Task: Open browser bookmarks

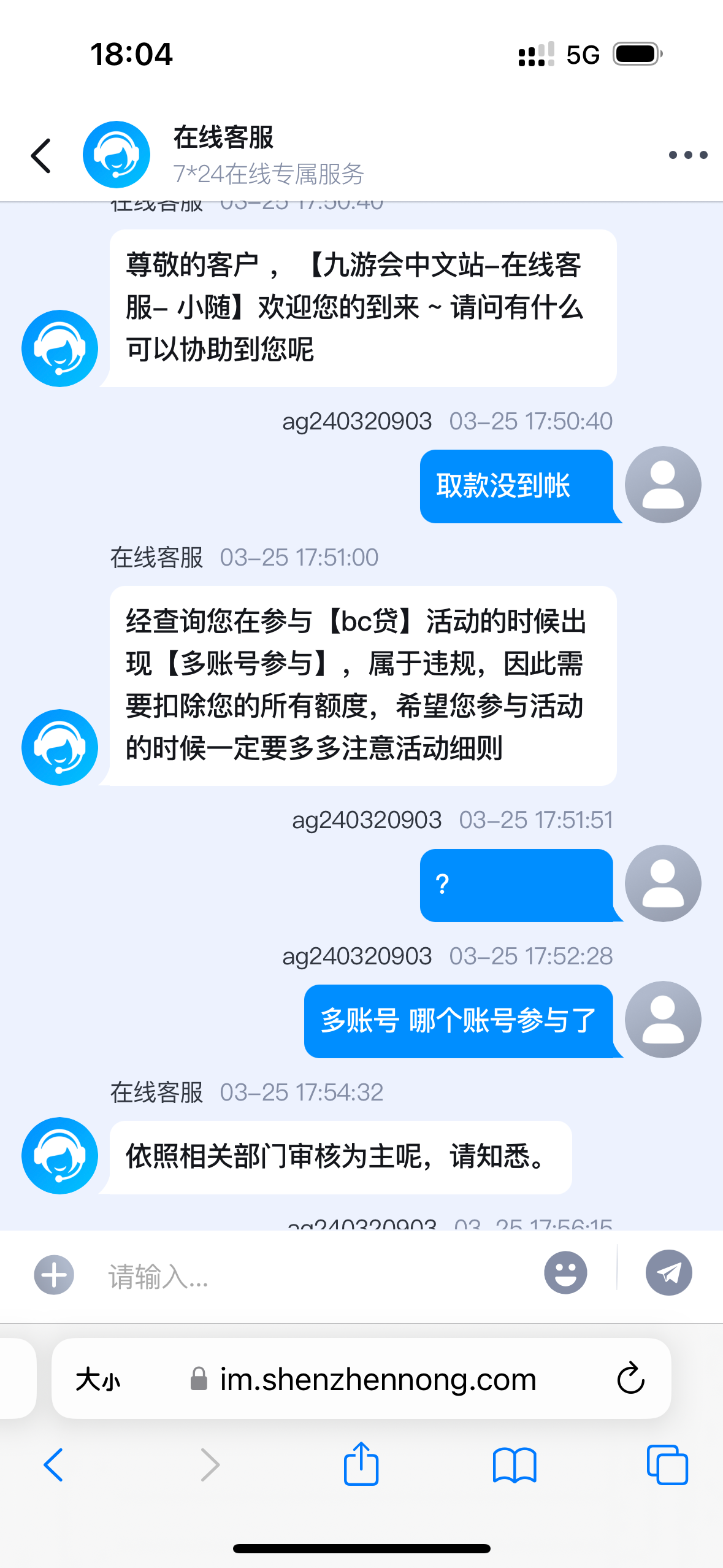Action: pyautogui.click(x=515, y=1465)
